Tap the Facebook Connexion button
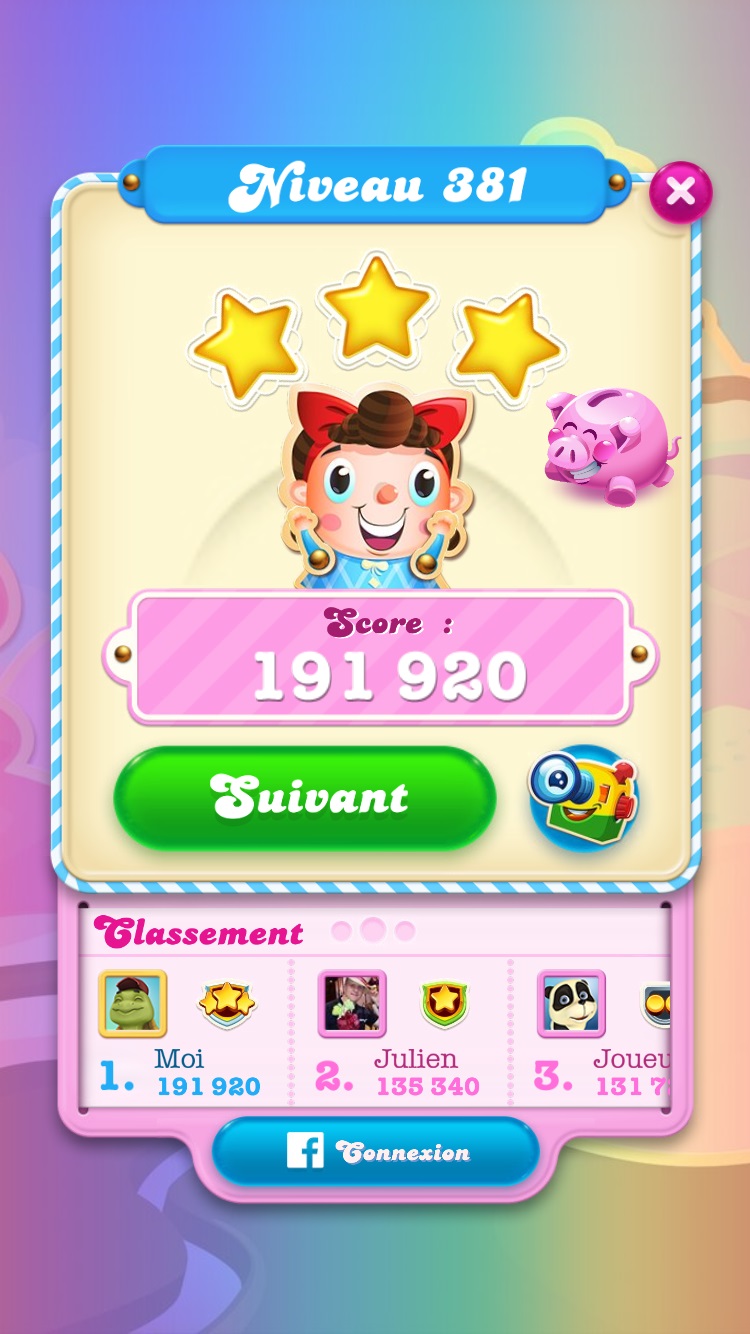This screenshot has width=750, height=1334. click(375, 1152)
